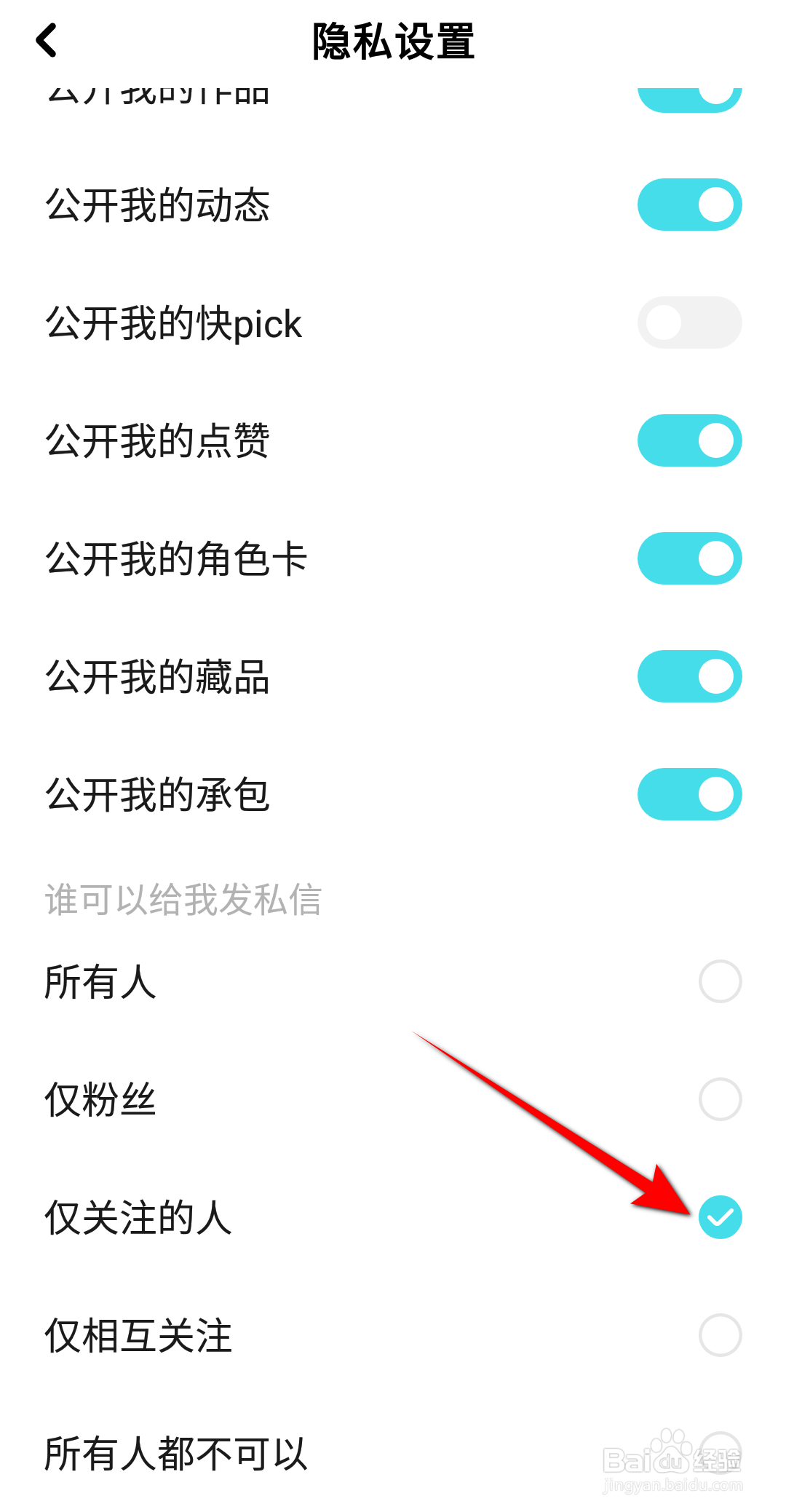Disable the 公开我的藏品 switch
Image resolution: width=786 pixels, height=1512 pixels.
[688, 676]
